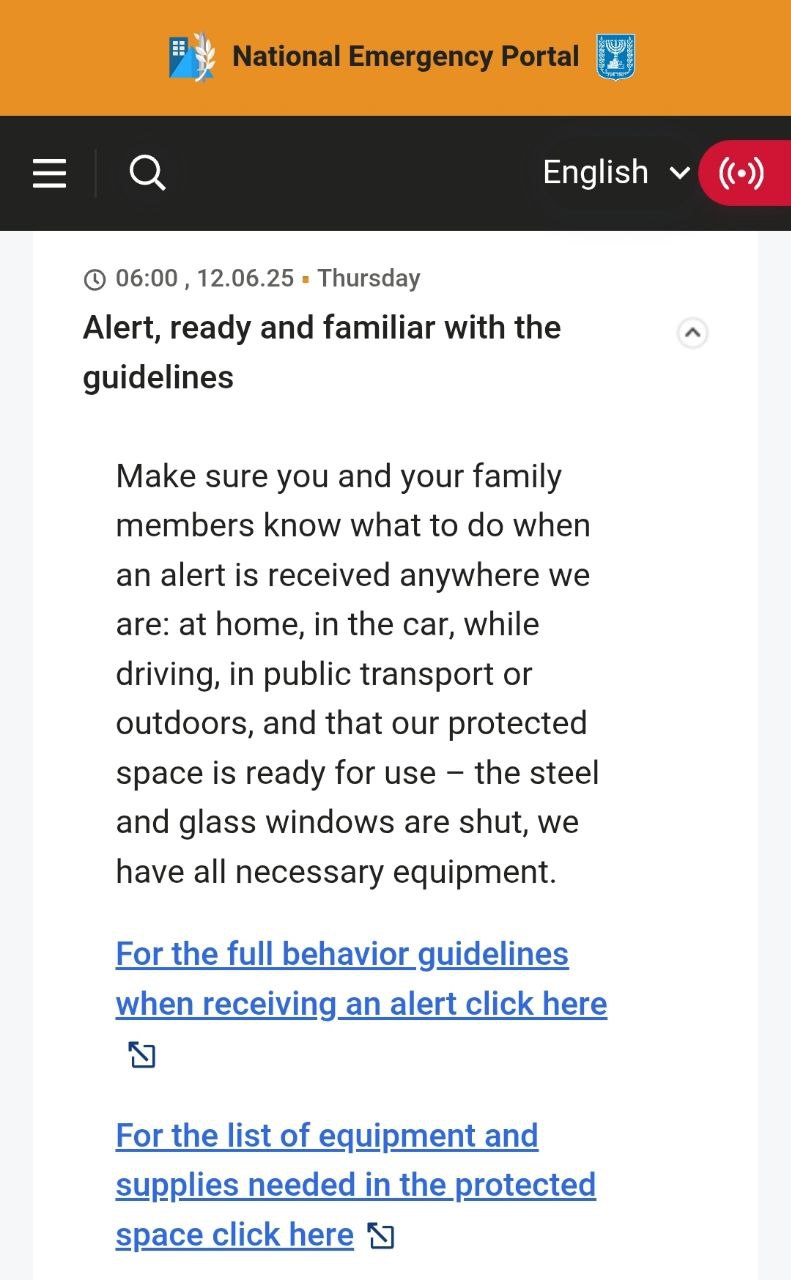
Task: Open the site search
Action: 147,173
